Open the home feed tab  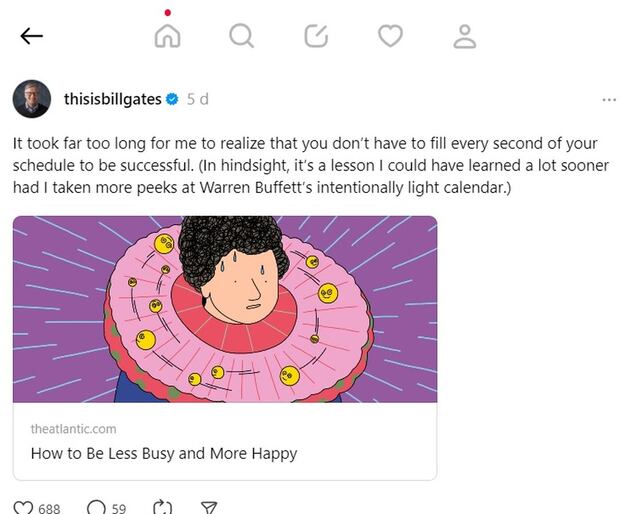point(167,36)
